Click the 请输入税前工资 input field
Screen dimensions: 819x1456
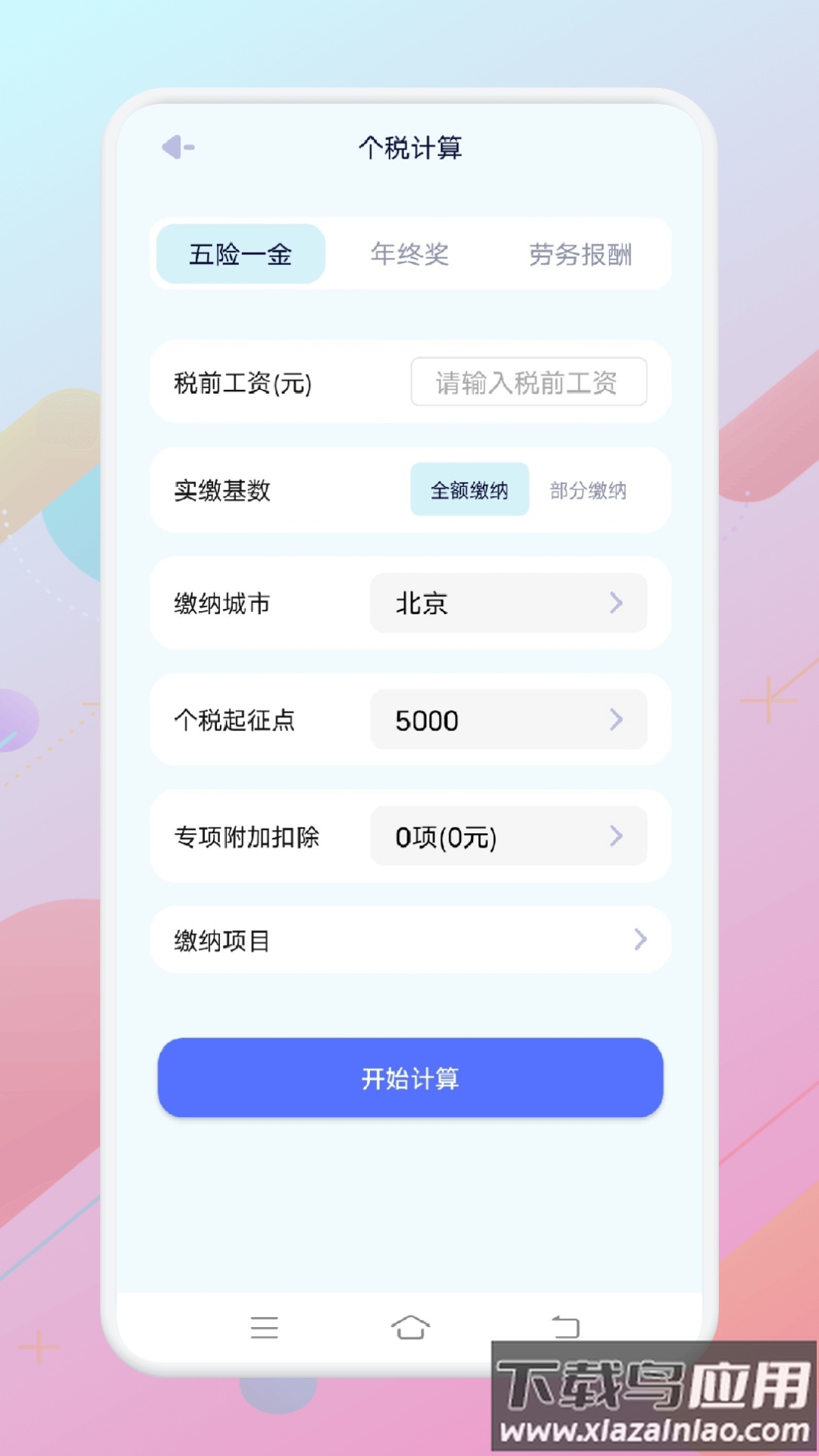click(x=529, y=382)
